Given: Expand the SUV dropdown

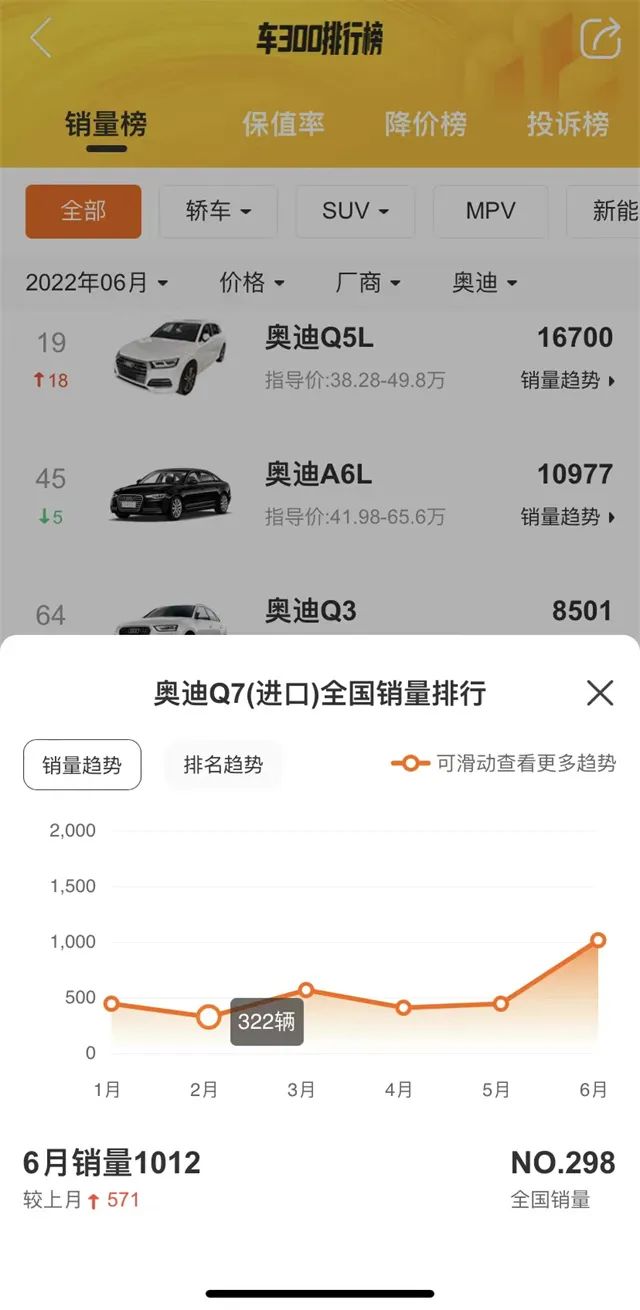Looking at the screenshot, I should (355, 211).
